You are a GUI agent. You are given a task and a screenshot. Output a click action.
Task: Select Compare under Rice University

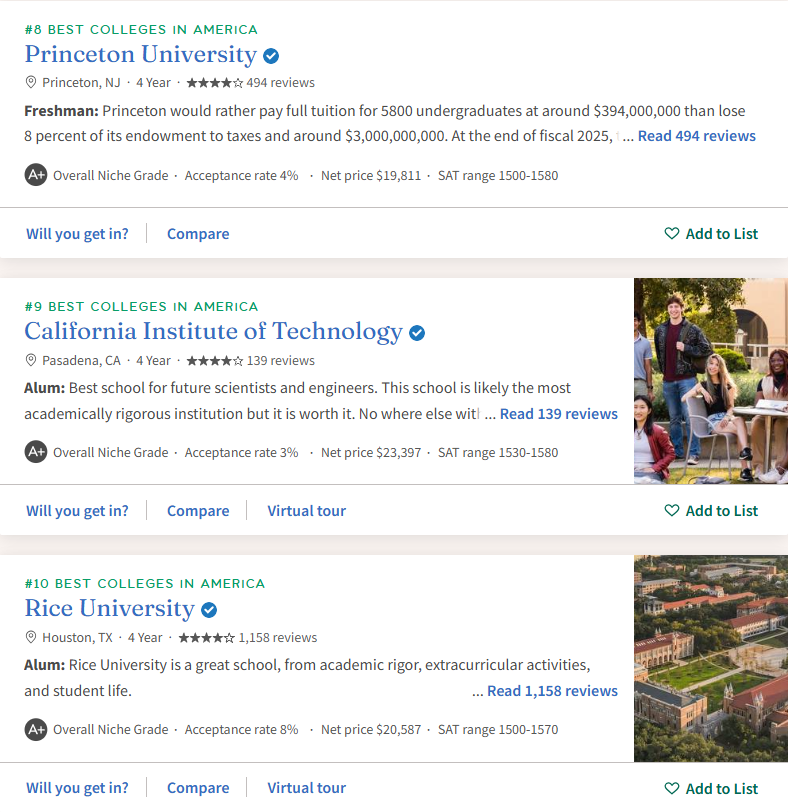click(197, 788)
